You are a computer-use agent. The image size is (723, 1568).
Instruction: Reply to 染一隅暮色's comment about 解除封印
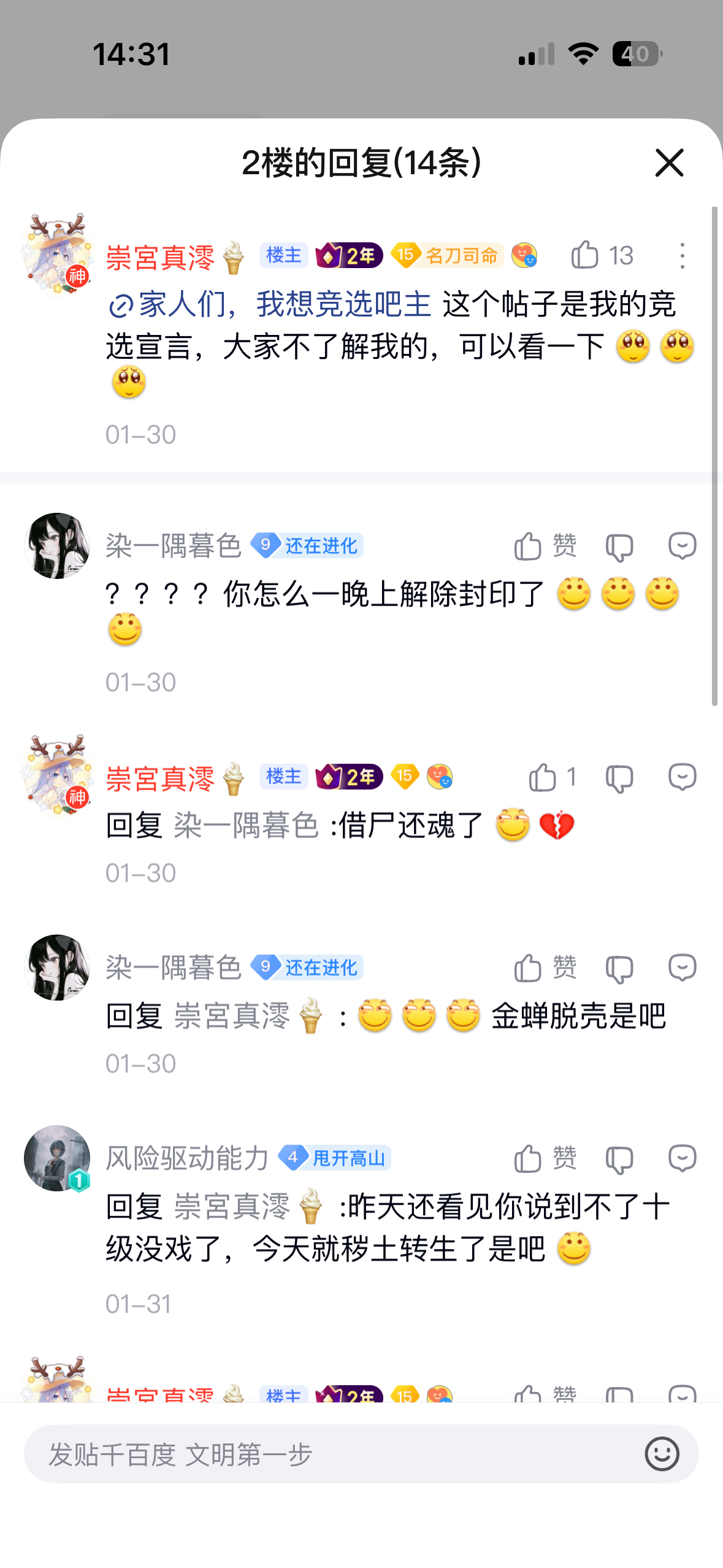[682, 546]
